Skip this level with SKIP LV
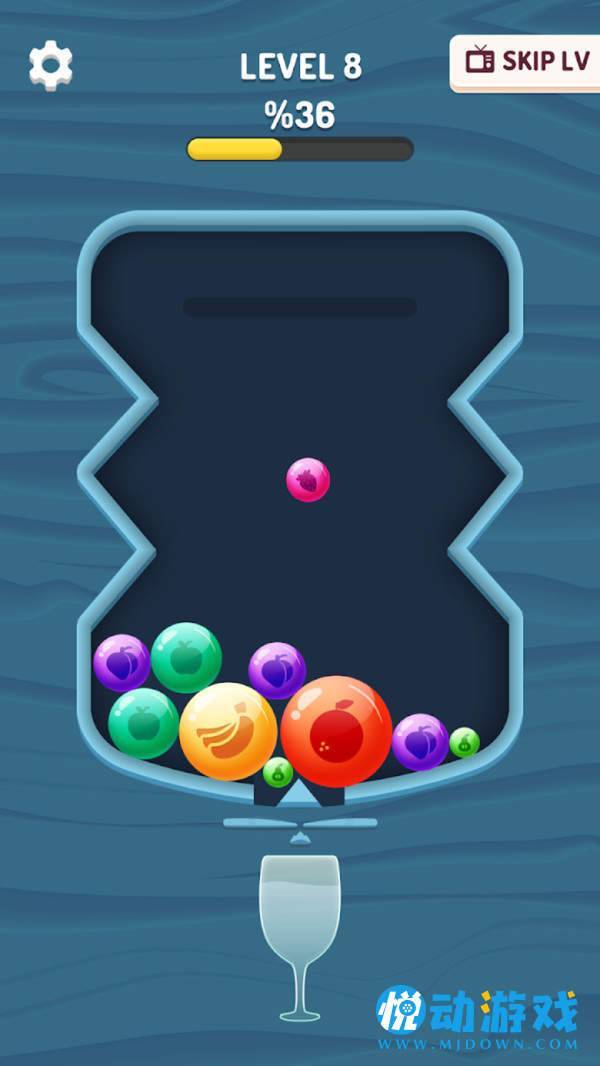 pos(527,61)
